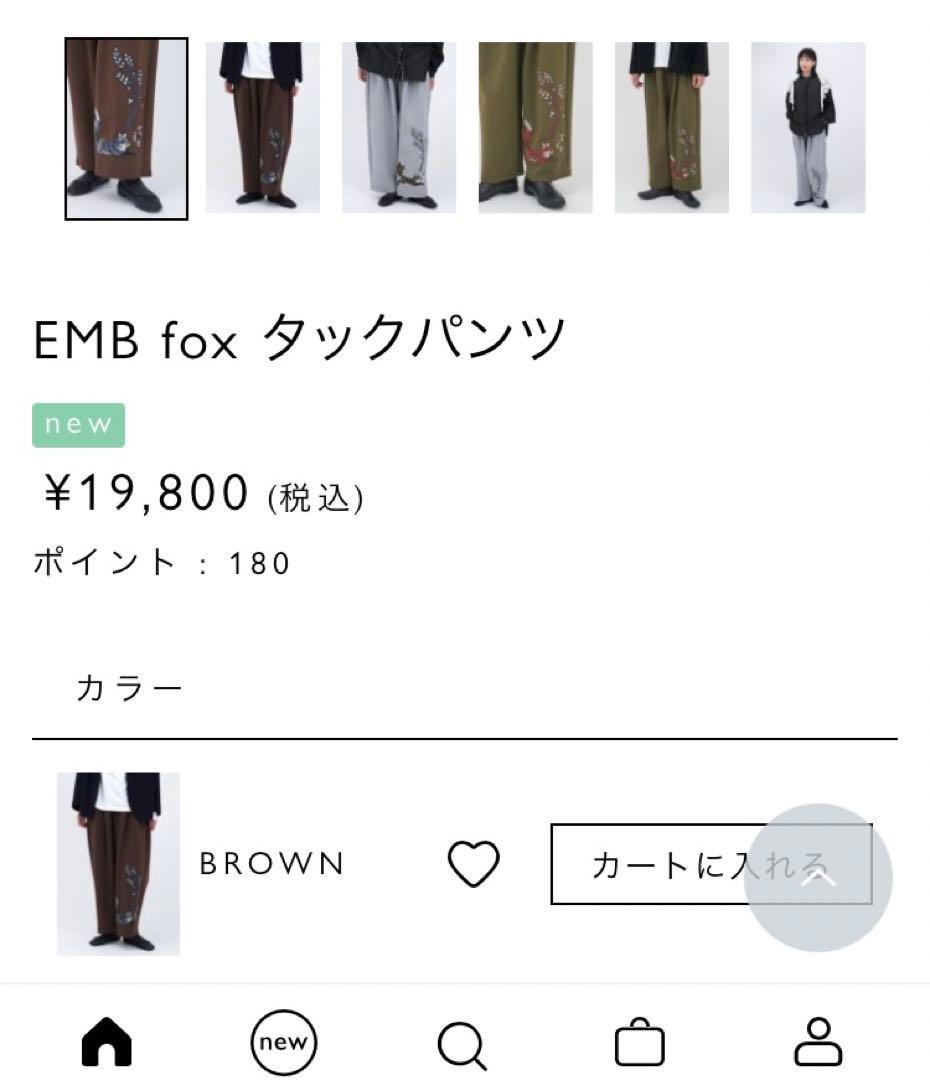View the gray pants thumbnail

click(x=398, y=128)
